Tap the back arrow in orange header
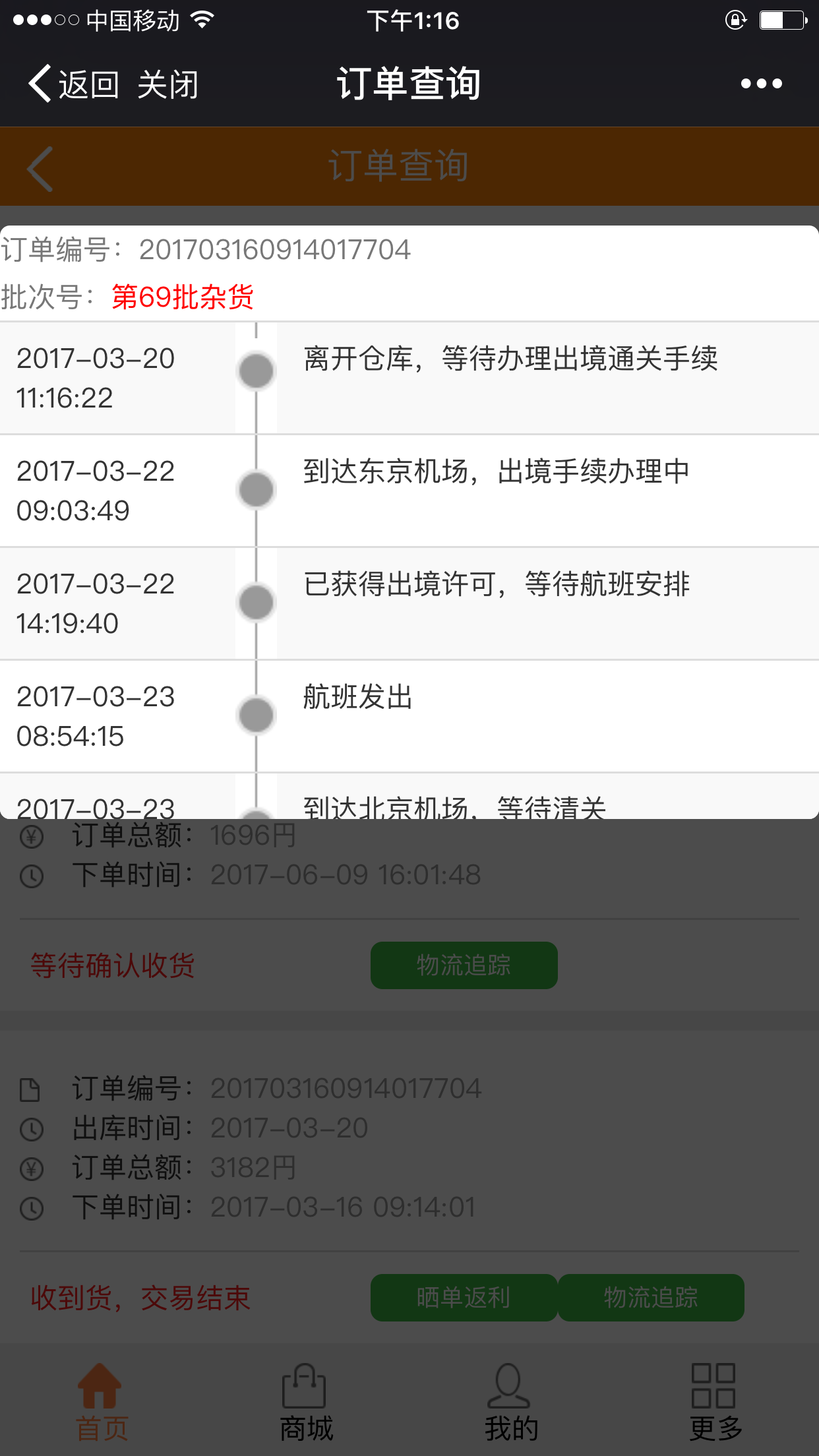Screen dimensions: 819x1456 point(40,169)
